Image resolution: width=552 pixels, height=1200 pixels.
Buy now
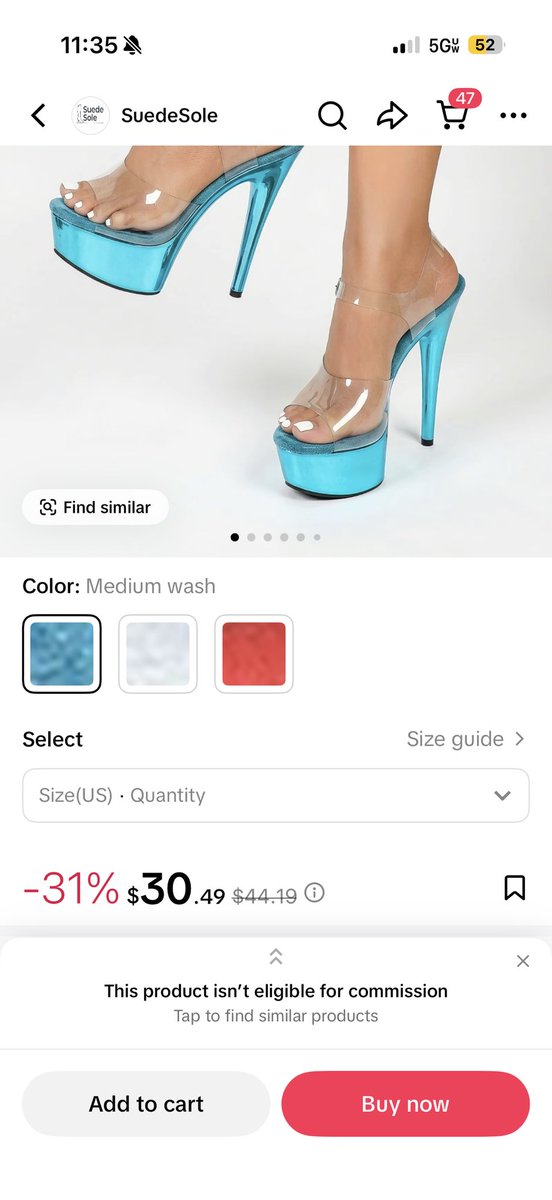(x=405, y=1104)
